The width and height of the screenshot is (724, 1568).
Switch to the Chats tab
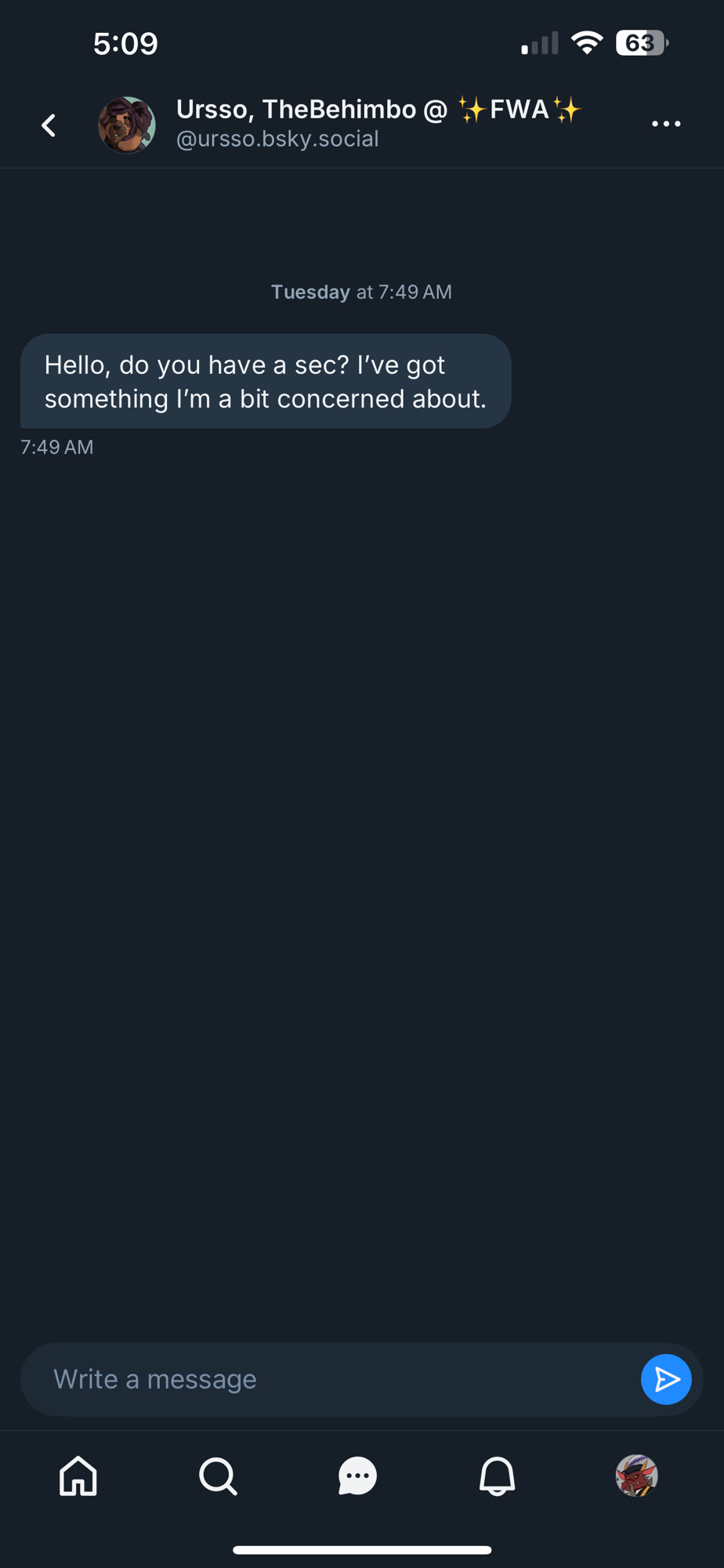357,1476
